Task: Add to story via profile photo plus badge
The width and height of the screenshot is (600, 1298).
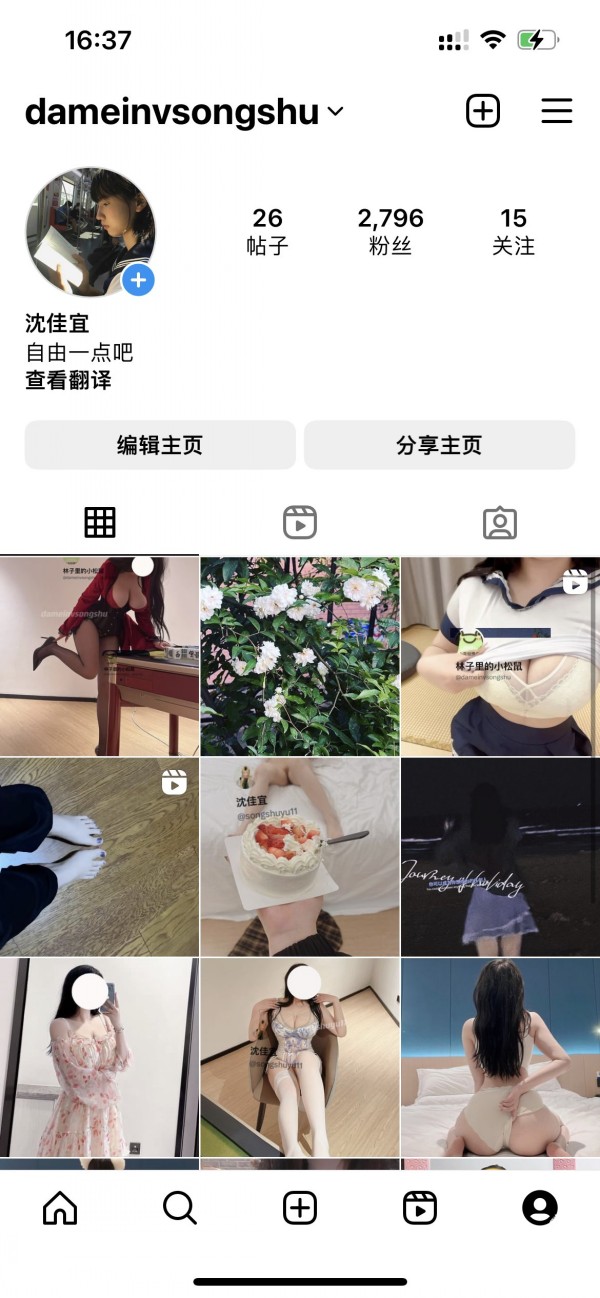Action: click(138, 281)
